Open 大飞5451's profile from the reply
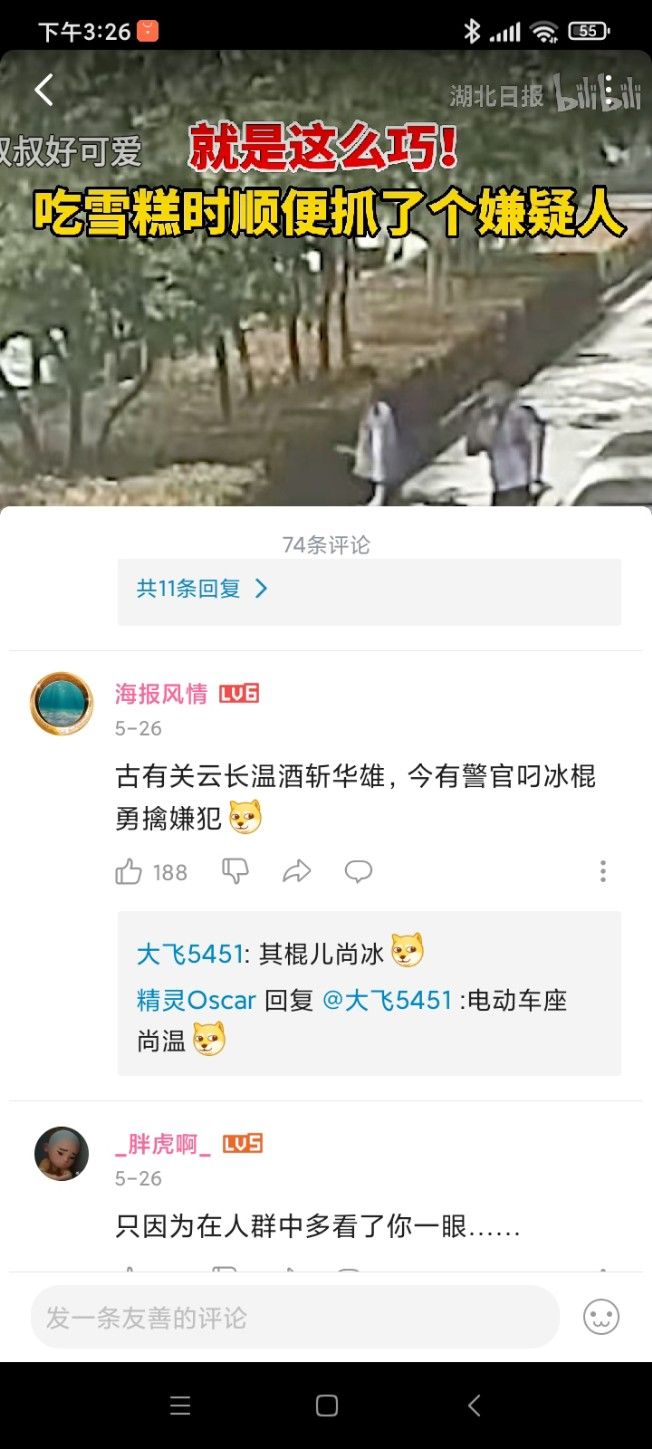This screenshot has height=1449, width=652. coord(190,954)
